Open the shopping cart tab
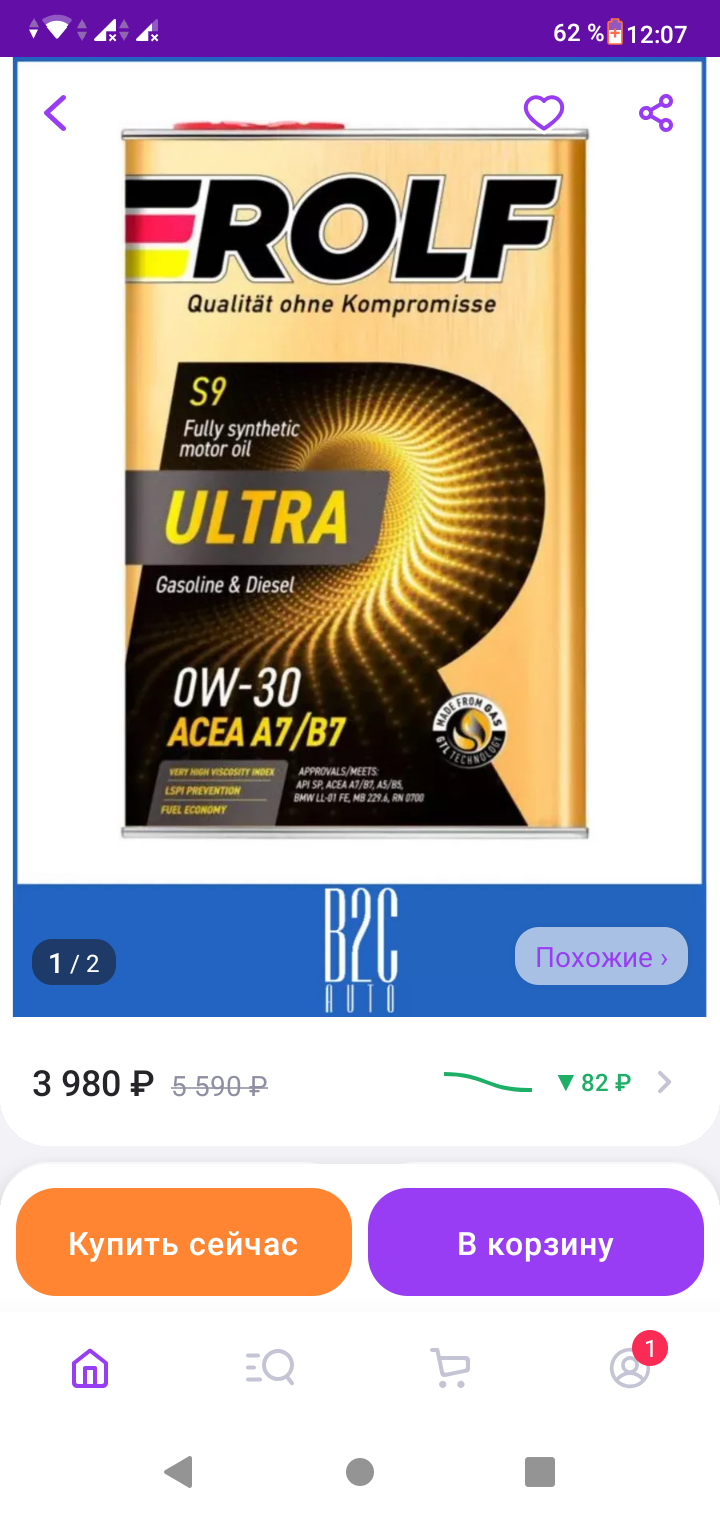This screenshot has height=1520, width=720. pyautogui.click(x=450, y=1367)
